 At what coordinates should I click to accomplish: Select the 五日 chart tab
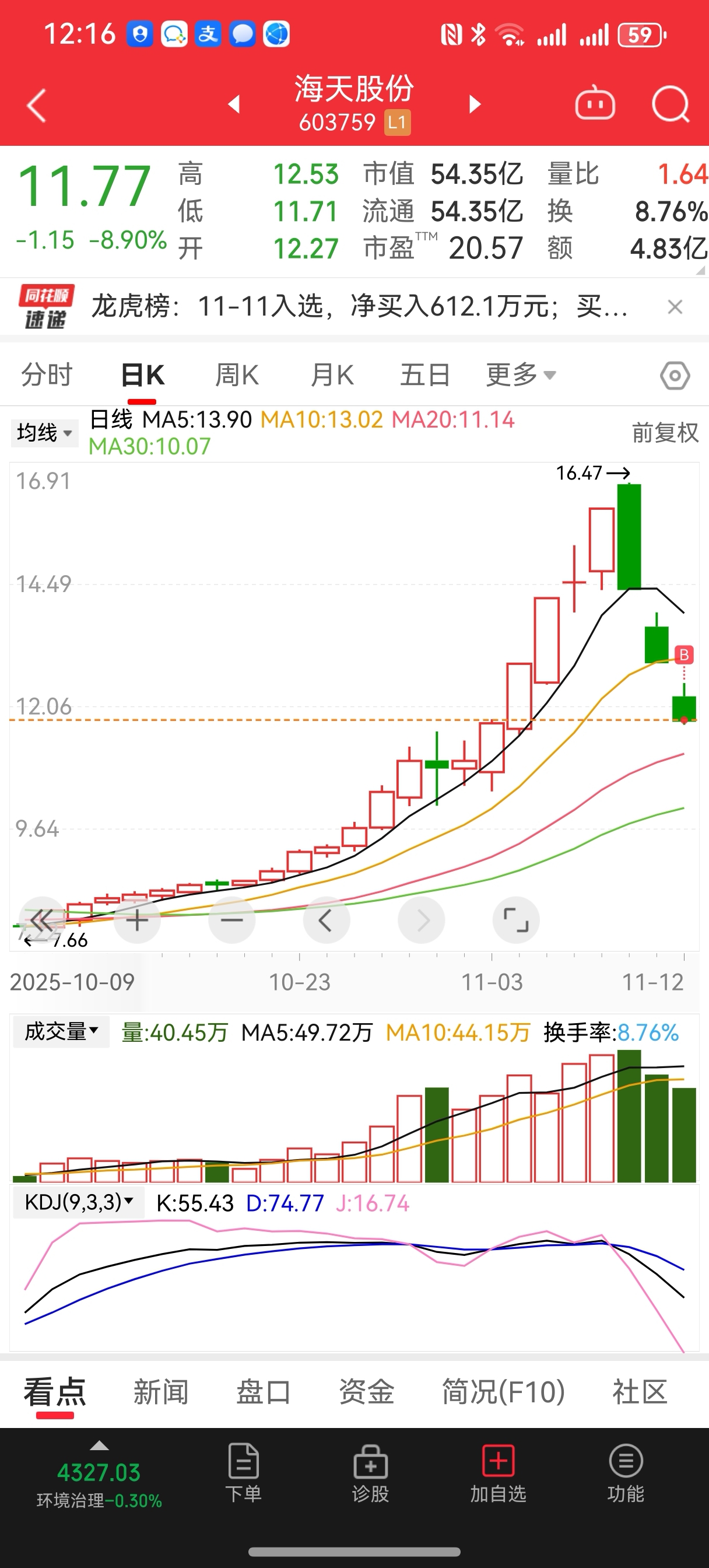pos(425,375)
